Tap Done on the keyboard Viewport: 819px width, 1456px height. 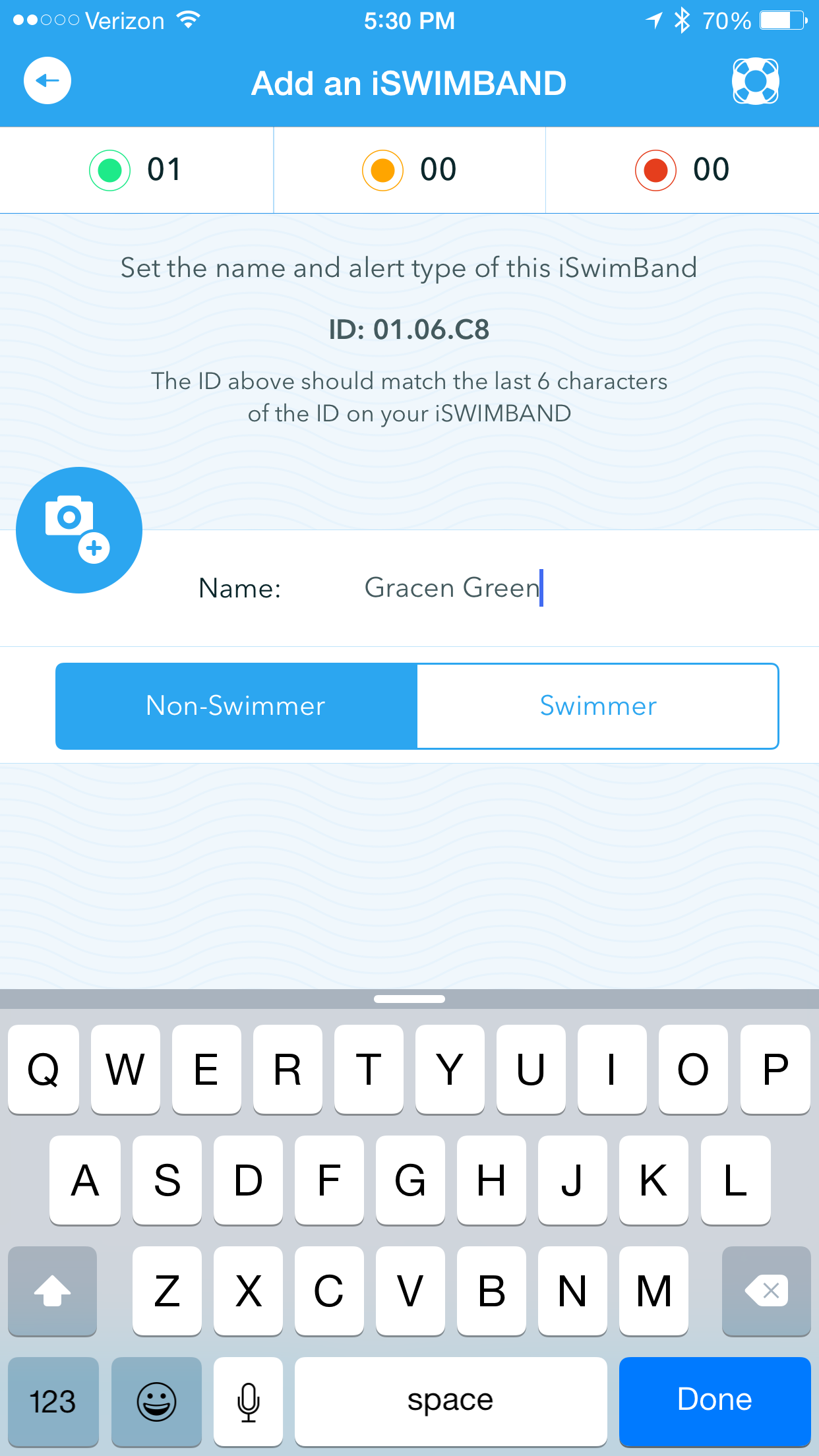714,1400
